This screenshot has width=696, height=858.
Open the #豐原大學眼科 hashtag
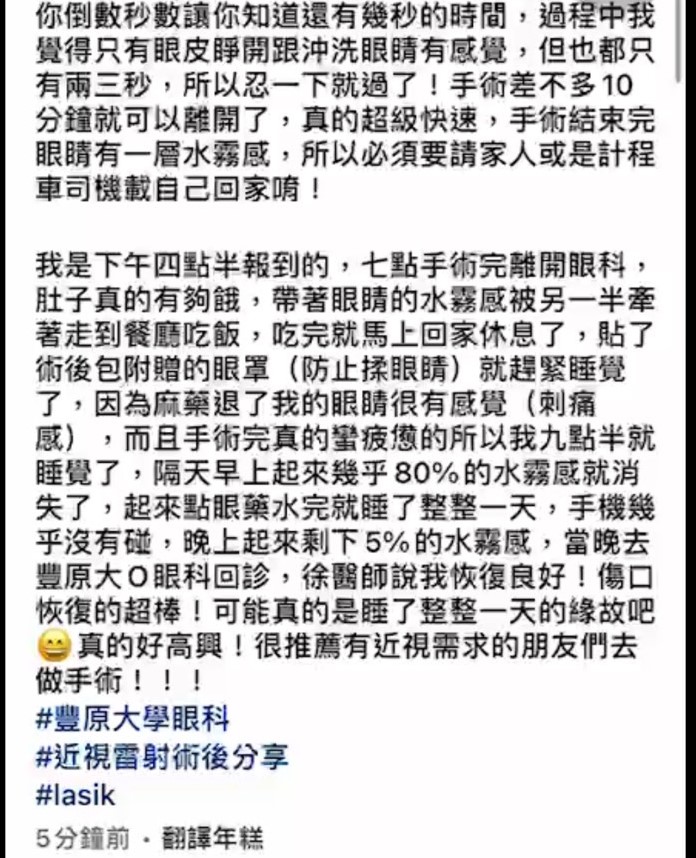pyautogui.click(x=133, y=718)
